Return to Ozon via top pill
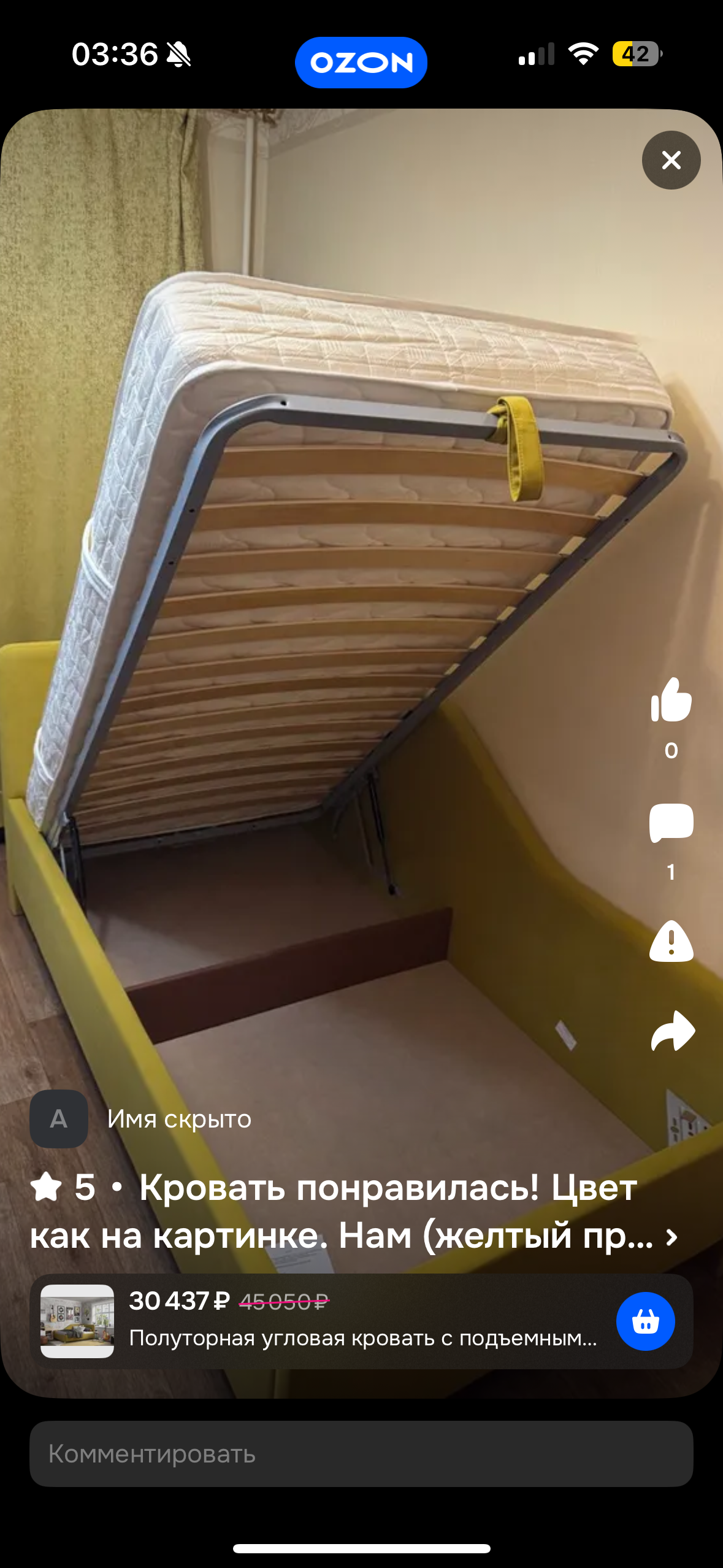Screen dimensions: 723x1568 click(361, 63)
